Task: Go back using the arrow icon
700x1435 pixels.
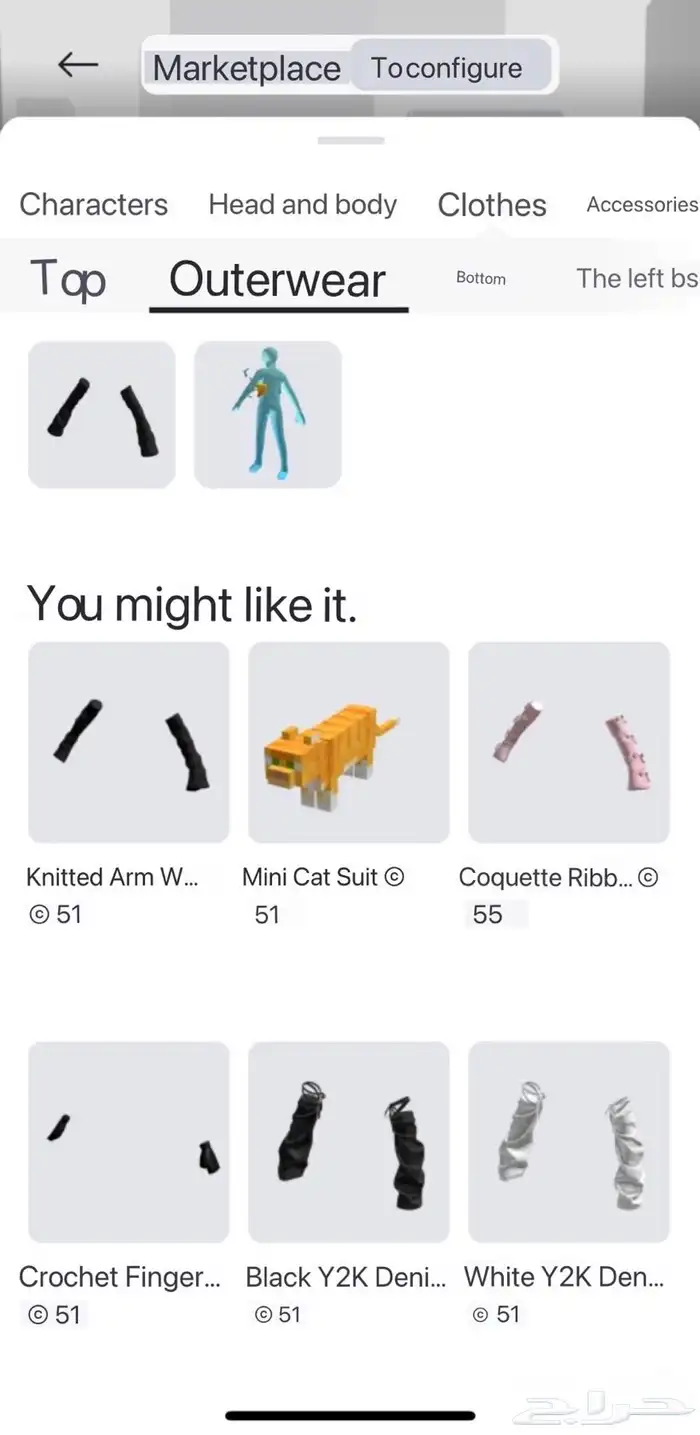Action: pyautogui.click(x=77, y=66)
